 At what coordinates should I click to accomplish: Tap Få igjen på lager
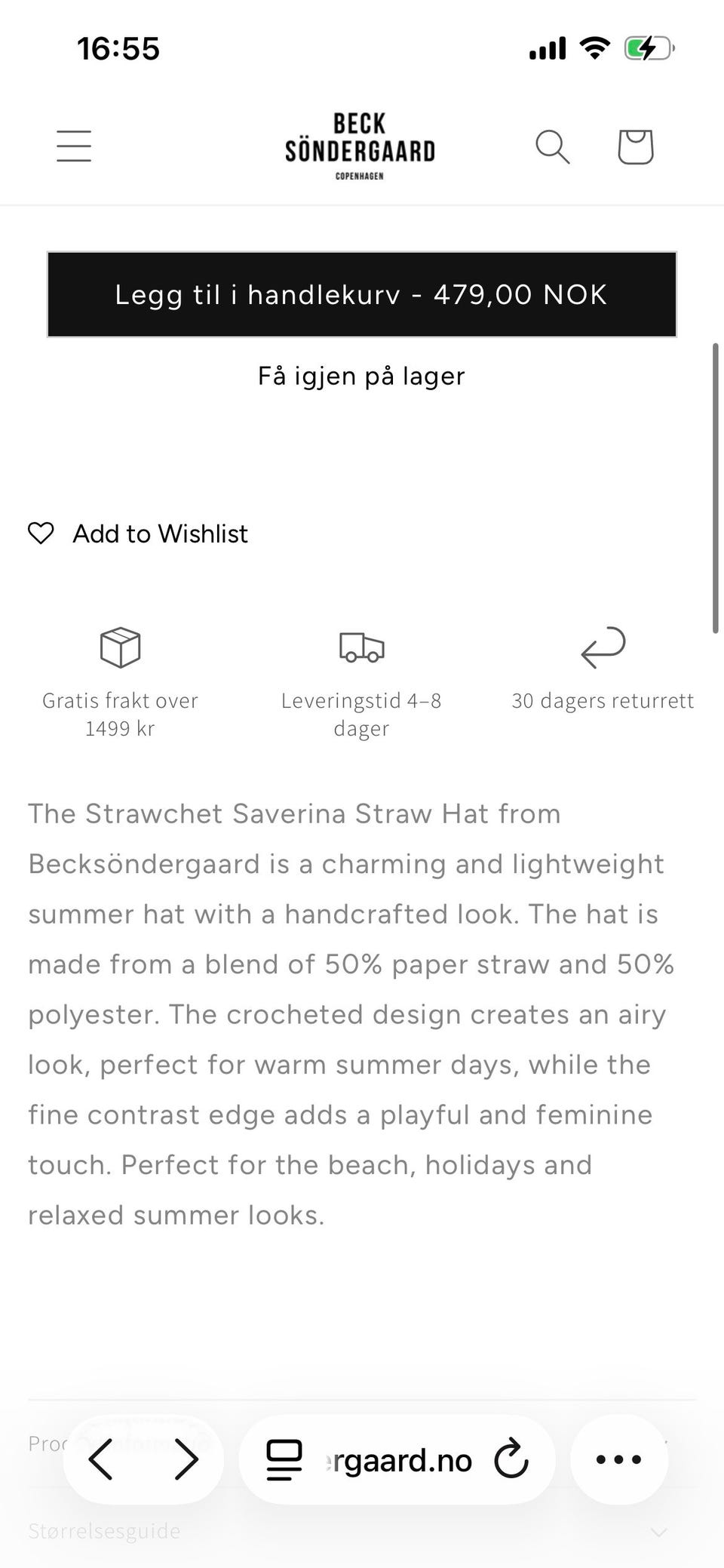point(361,376)
